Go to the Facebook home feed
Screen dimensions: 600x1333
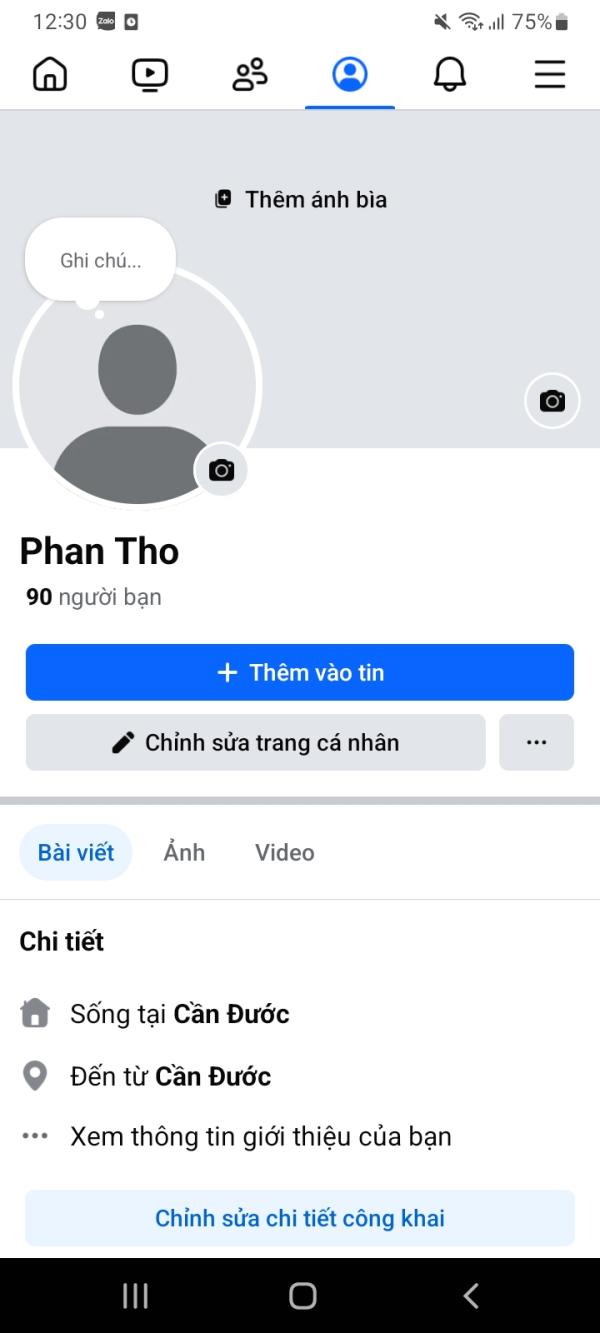click(x=50, y=75)
